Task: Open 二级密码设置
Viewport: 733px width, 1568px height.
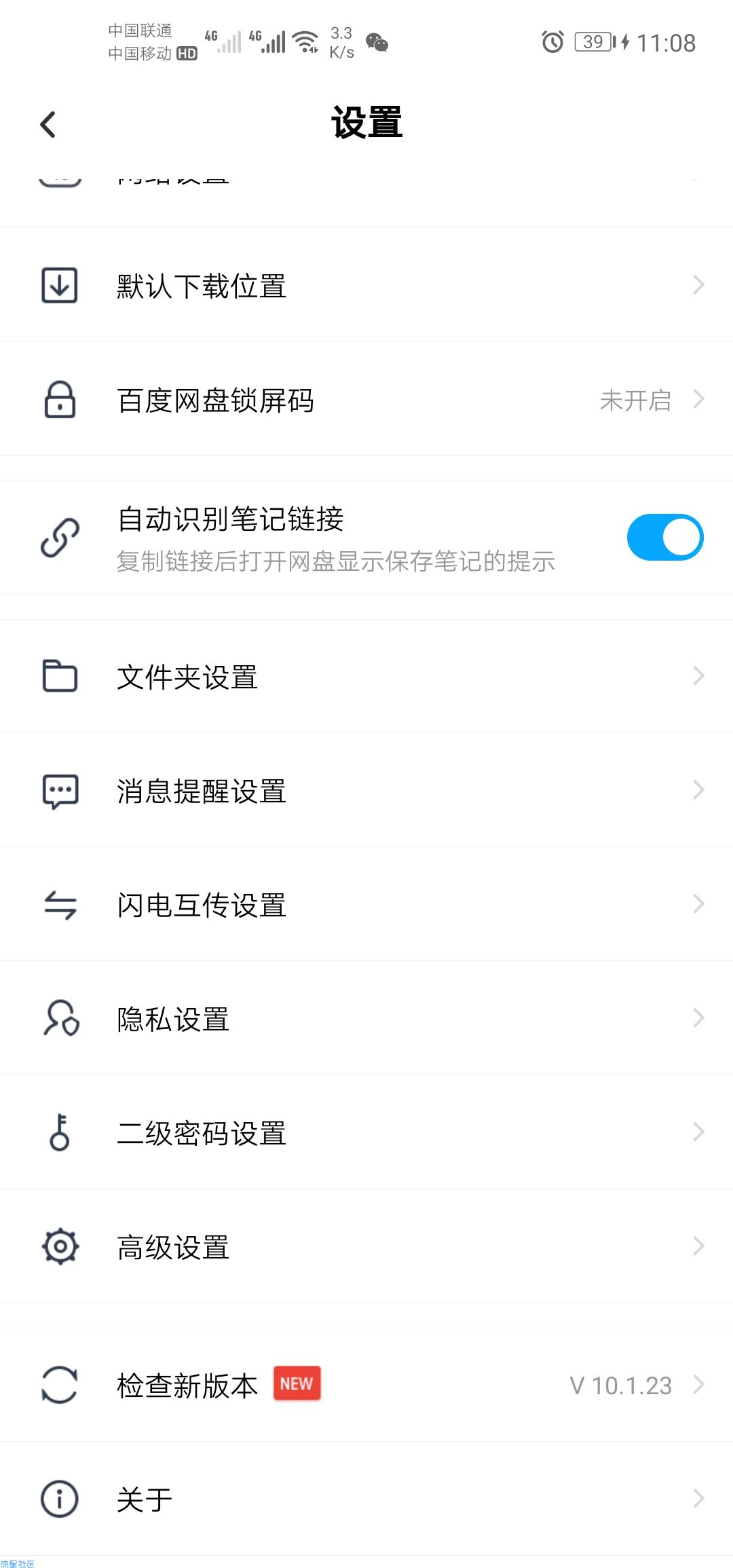Action: [366, 1132]
